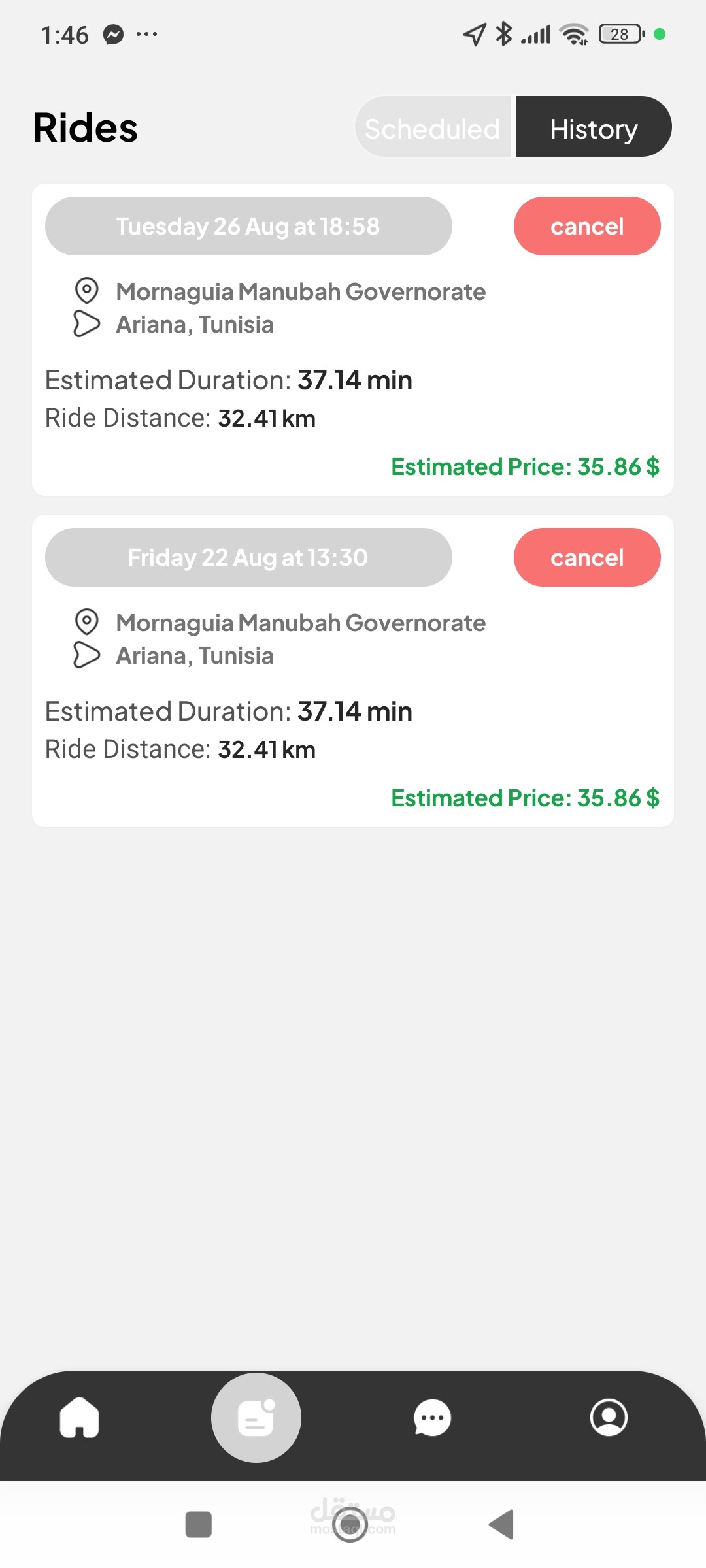Open the Friday 22 Aug ride card

[353, 671]
